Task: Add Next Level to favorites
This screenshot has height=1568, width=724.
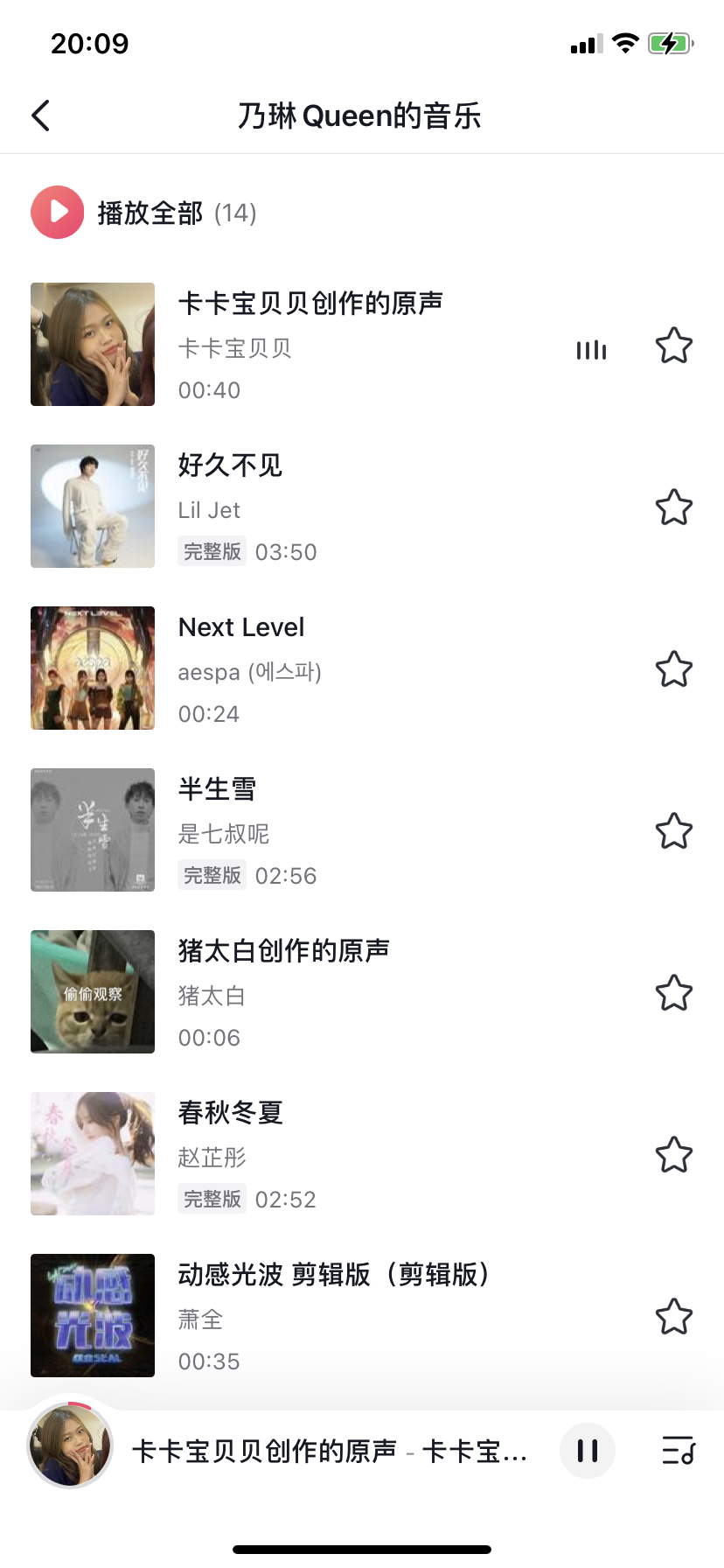Action: [x=674, y=668]
